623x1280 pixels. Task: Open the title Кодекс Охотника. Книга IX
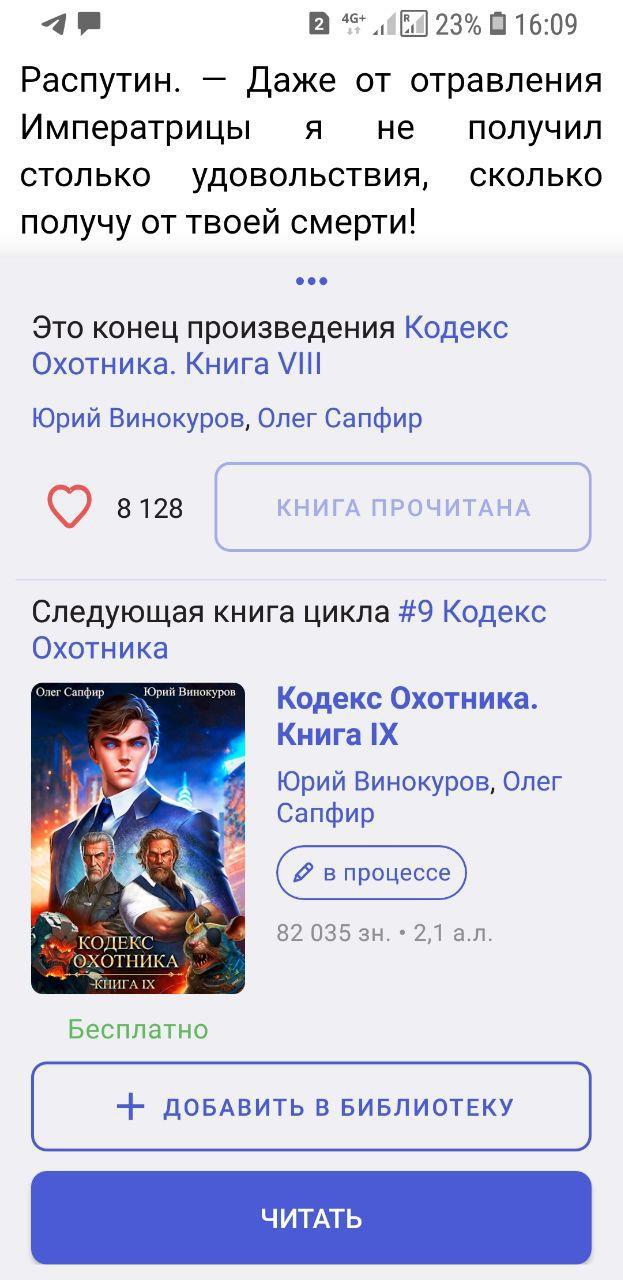click(x=406, y=716)
